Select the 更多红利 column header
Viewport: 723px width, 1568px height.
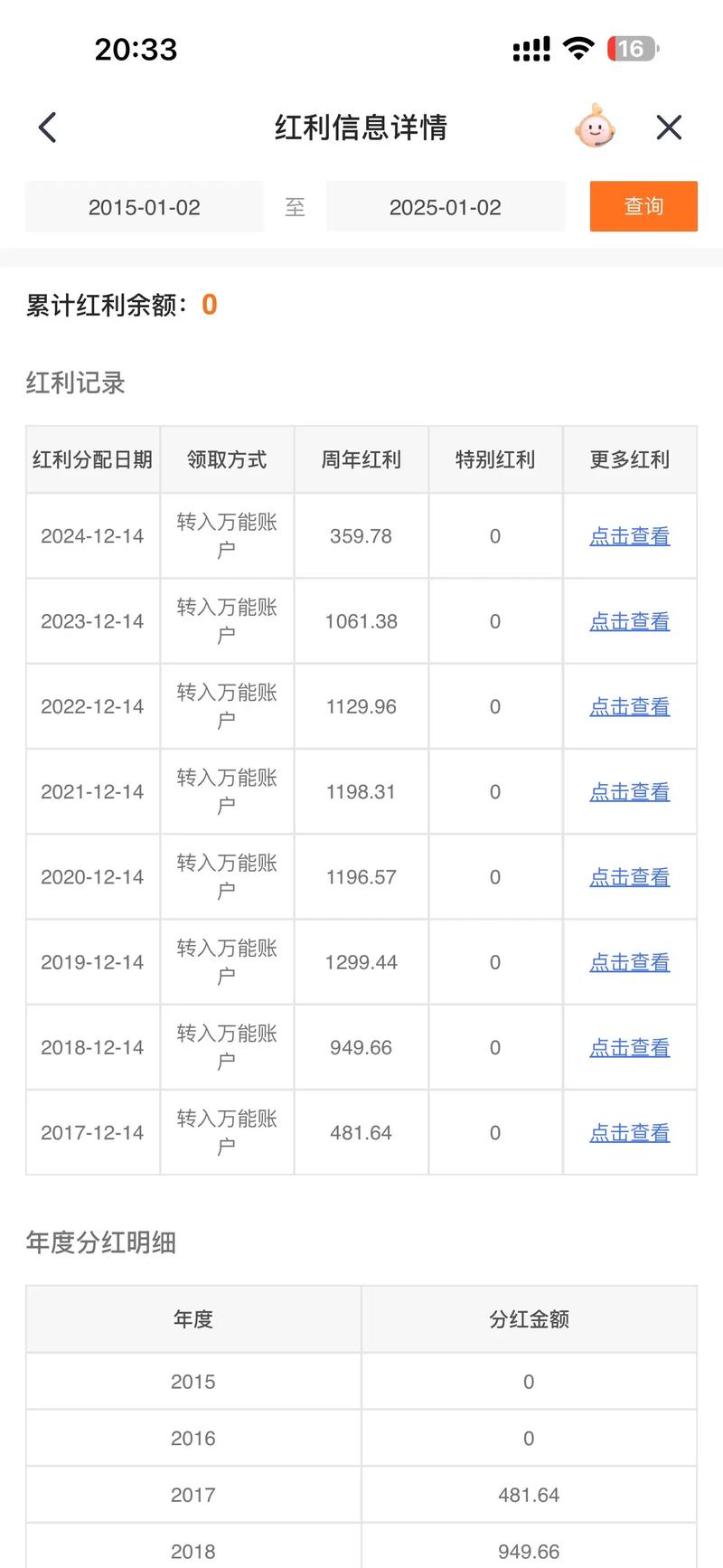click(x=630, y=459)
